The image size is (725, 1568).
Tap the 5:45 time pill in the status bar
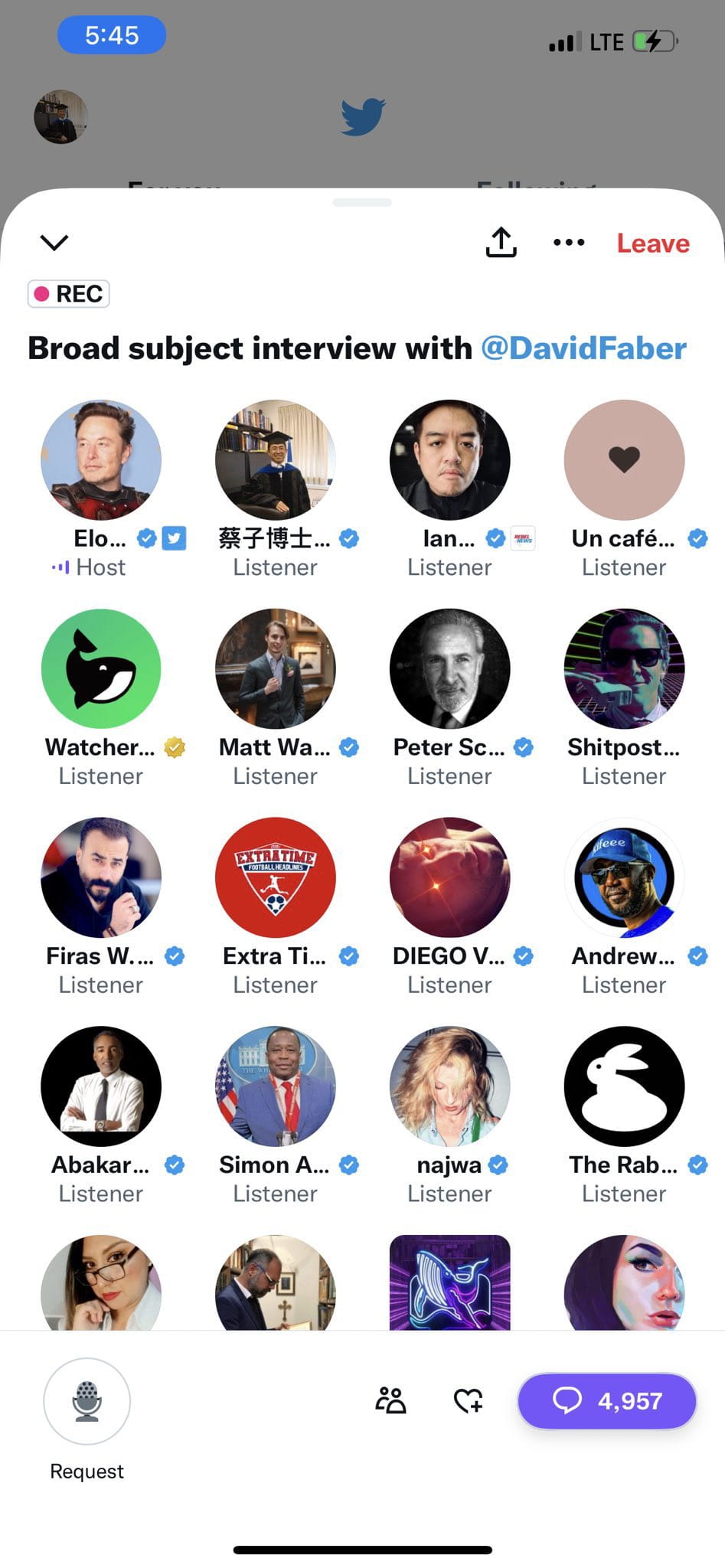click(110, 35)
